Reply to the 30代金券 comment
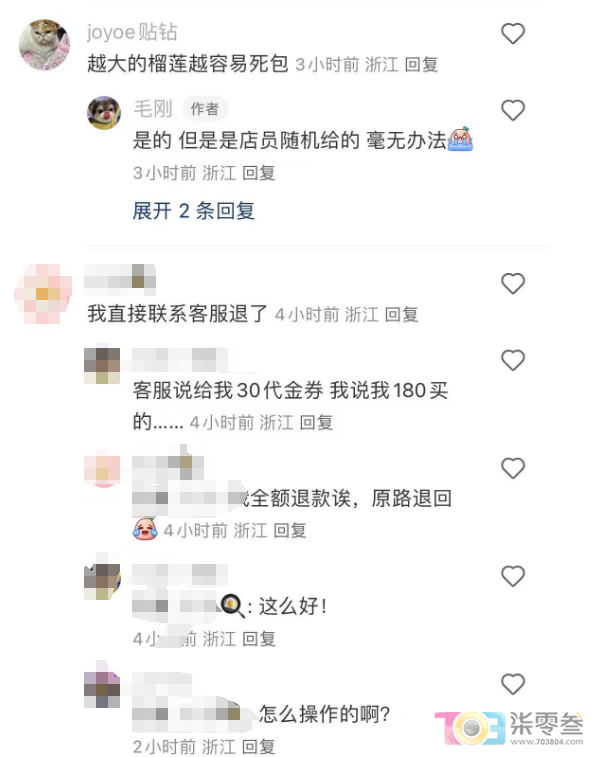Screen dimensions: 605x757 click(316, 422)
